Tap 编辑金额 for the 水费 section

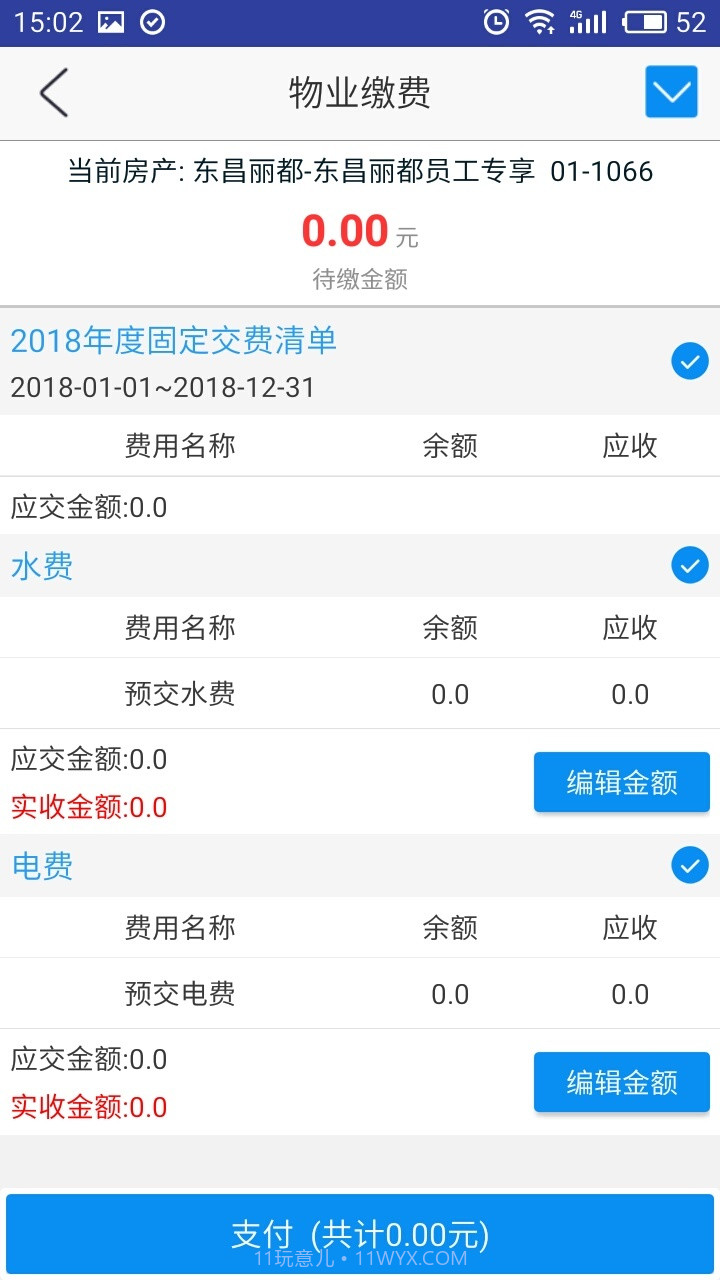[x=621, y=782]
